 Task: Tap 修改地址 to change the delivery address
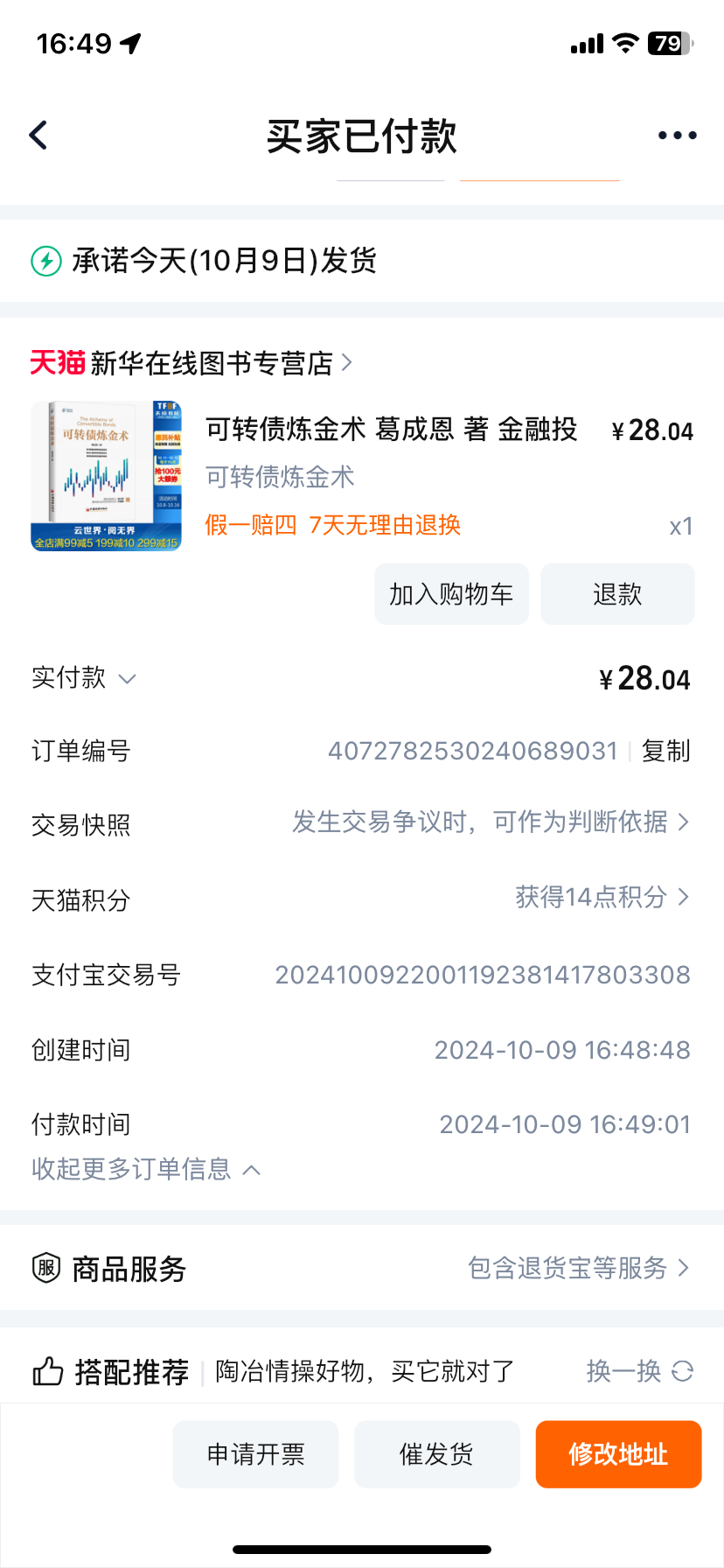coord(618,1454)
